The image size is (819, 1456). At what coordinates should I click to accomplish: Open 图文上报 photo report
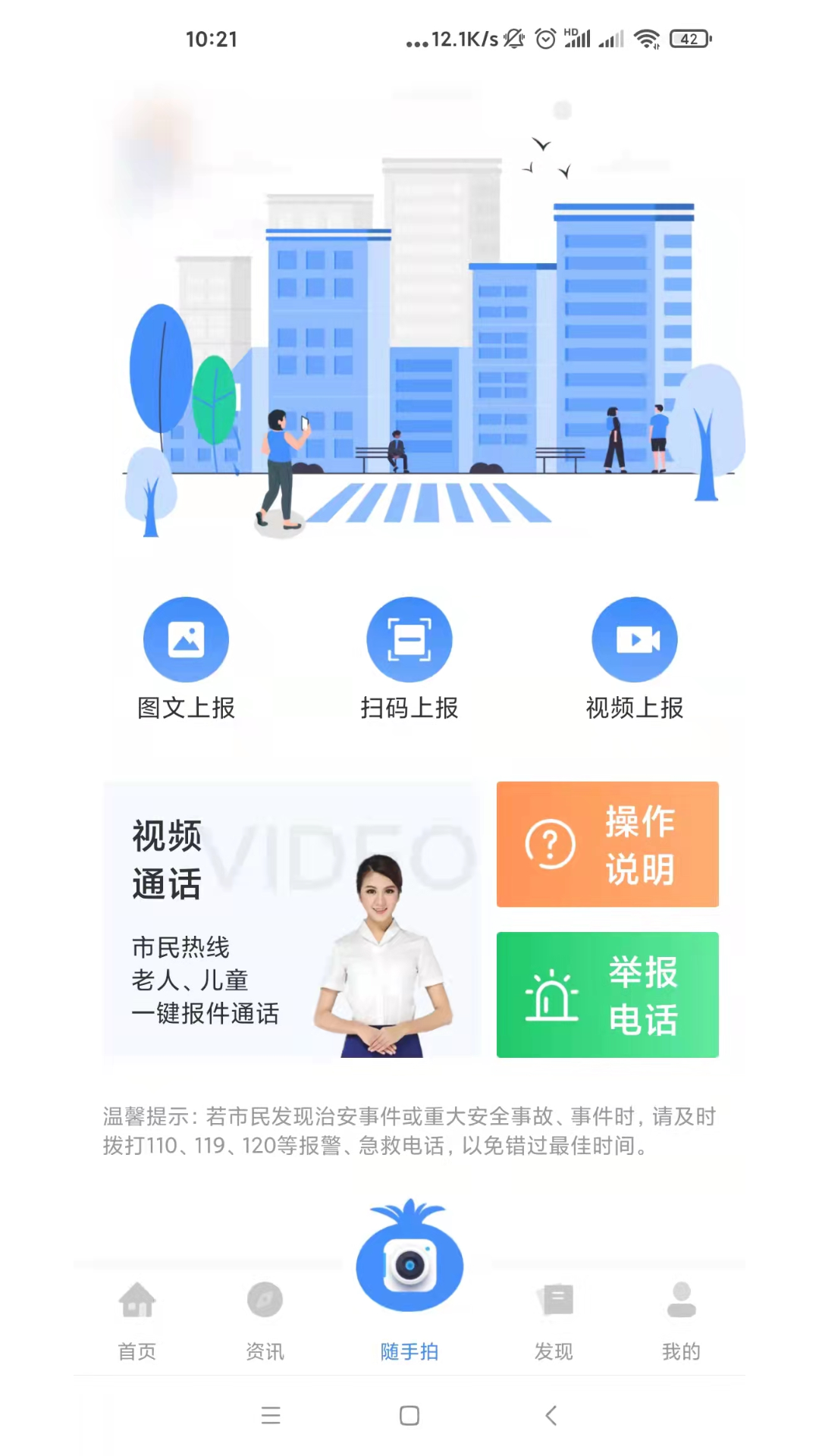point(186,657)
